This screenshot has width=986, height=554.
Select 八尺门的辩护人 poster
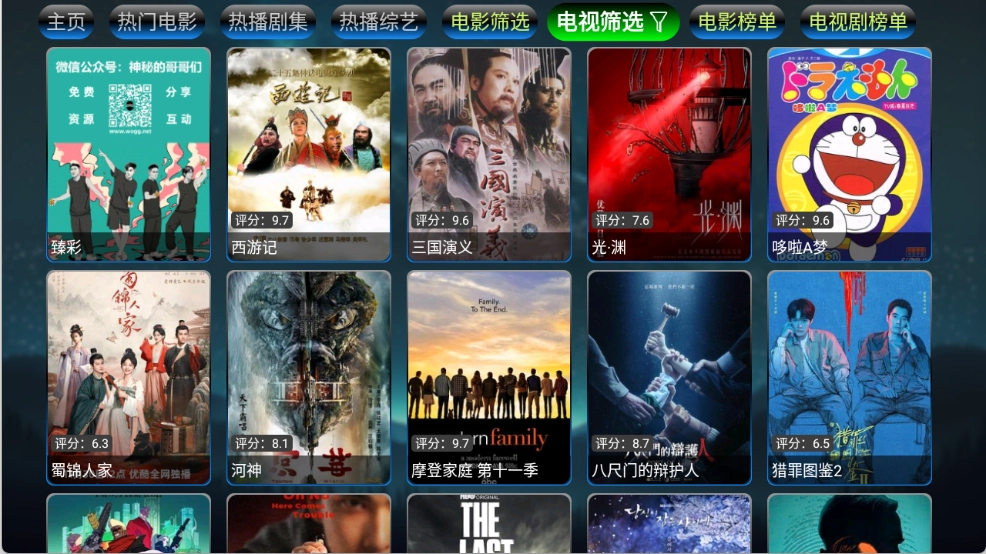click(669, 377)
